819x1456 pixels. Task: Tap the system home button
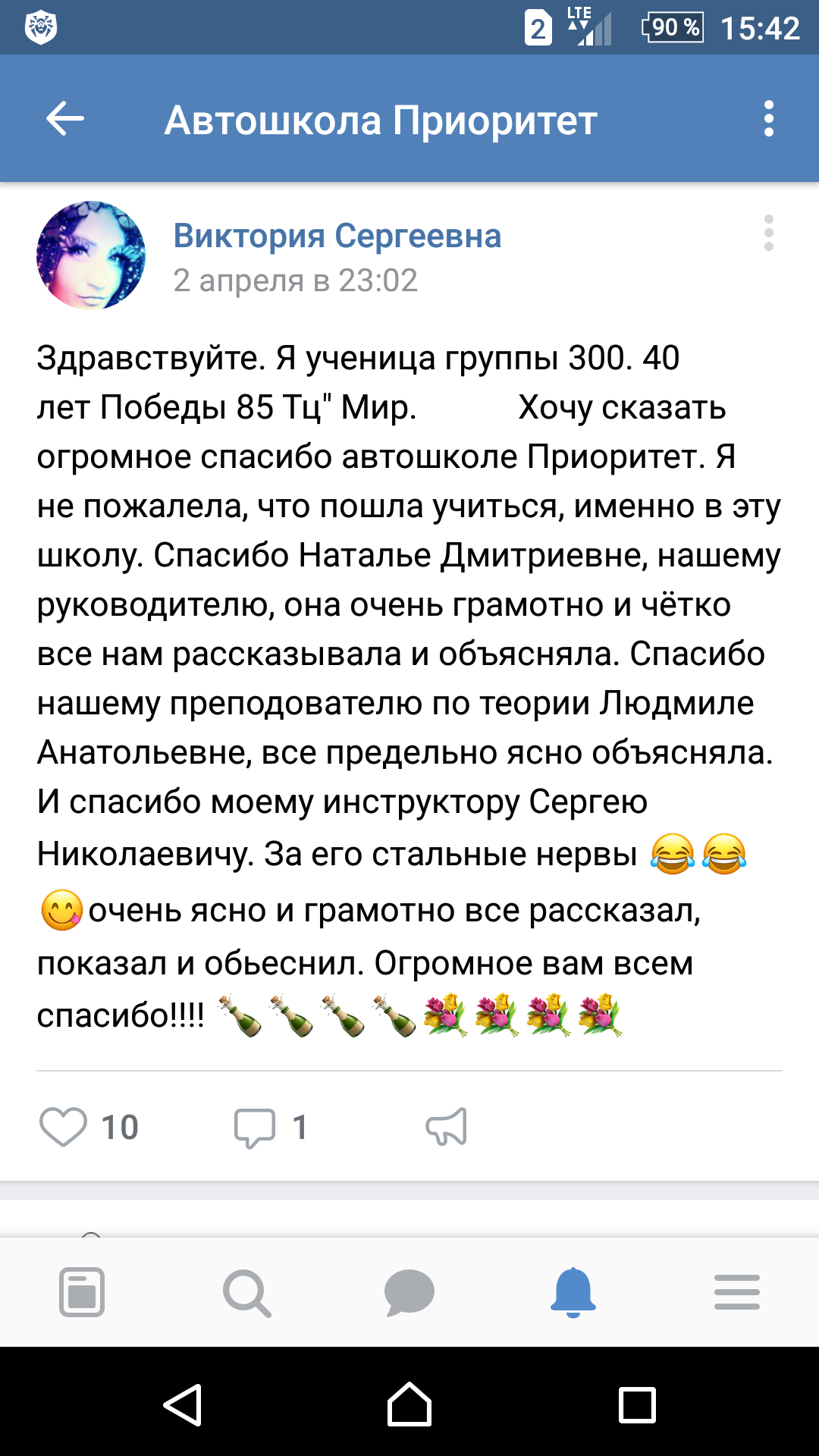click(x=409, y=1404)
